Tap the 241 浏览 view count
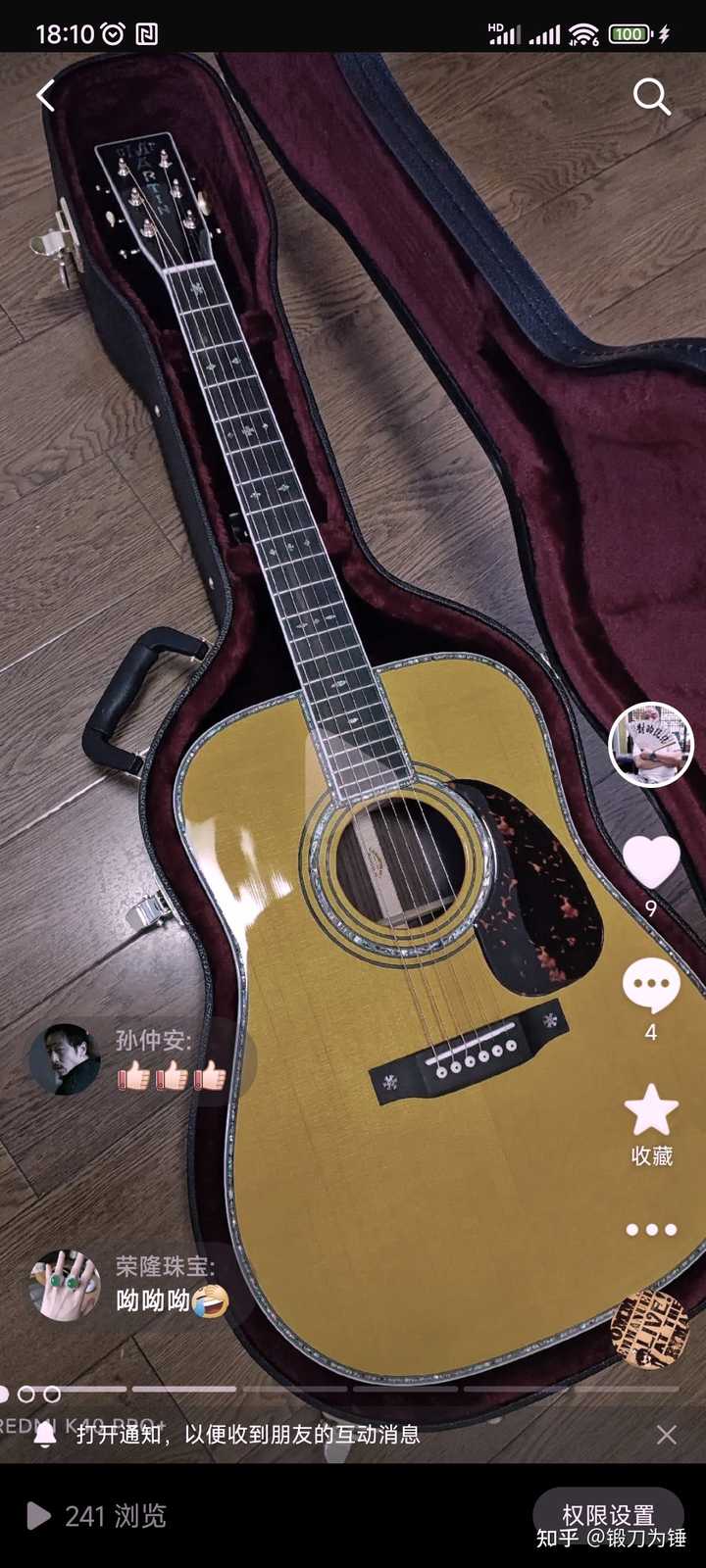 [x=98, y=1516]
